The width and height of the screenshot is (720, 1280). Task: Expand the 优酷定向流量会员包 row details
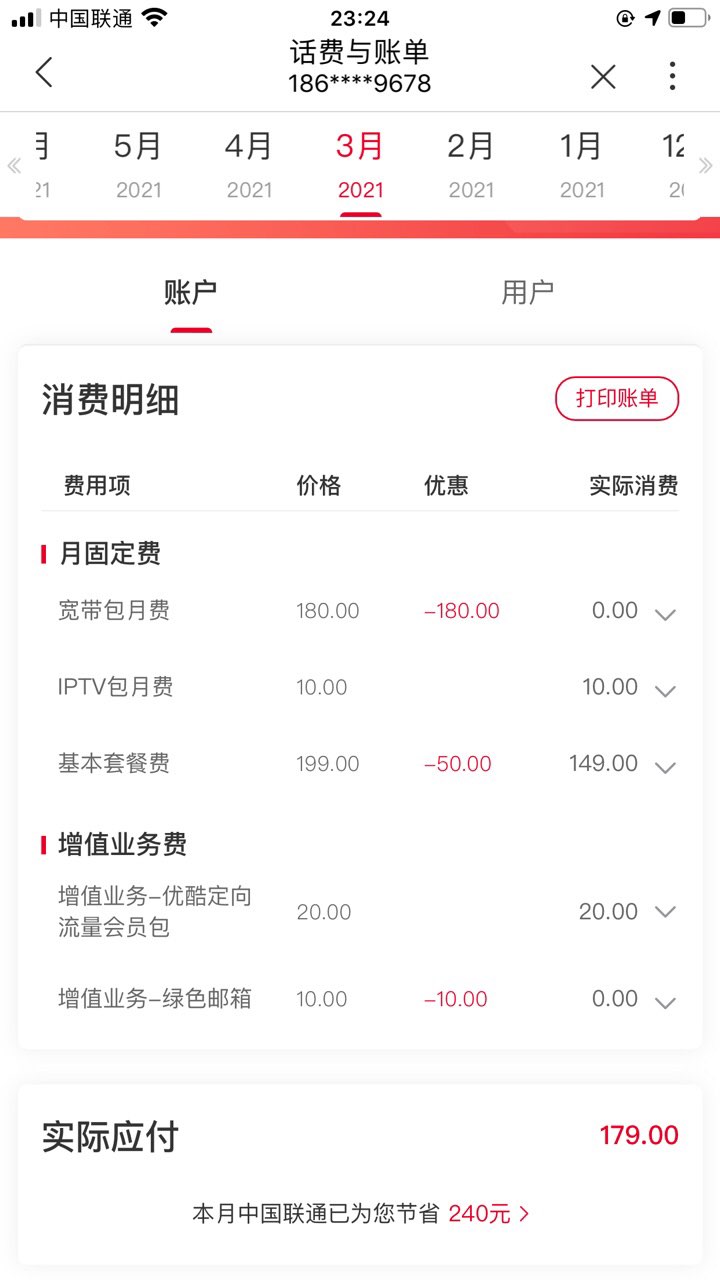tap(665, 911)
